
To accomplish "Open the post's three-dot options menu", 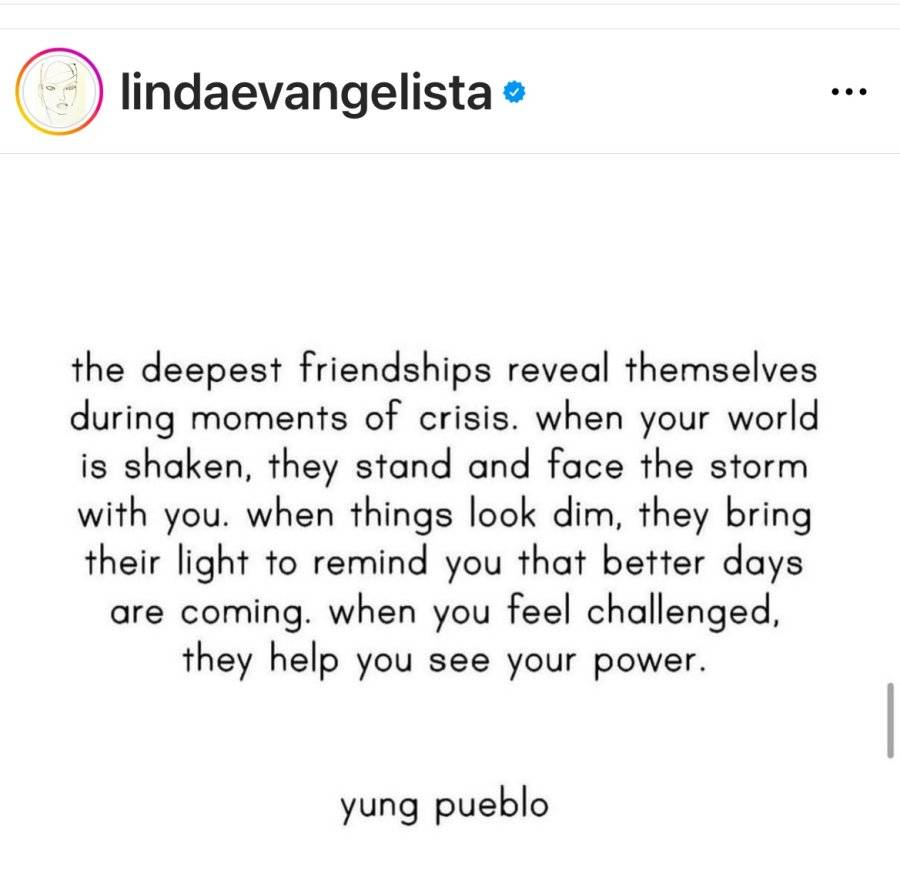I will click(849, 91).
